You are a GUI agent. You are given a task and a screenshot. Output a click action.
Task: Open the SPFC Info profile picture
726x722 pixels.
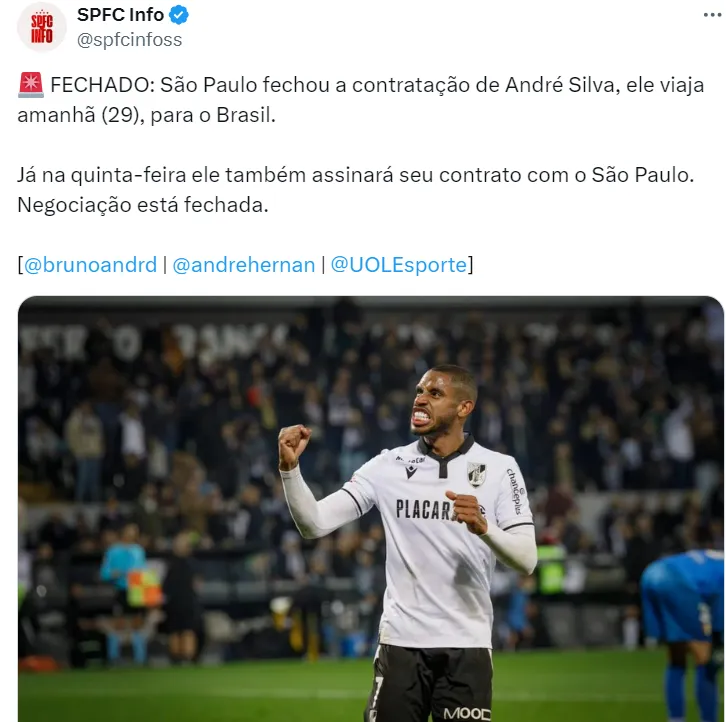pyautogui.click(x=42, y=26)
